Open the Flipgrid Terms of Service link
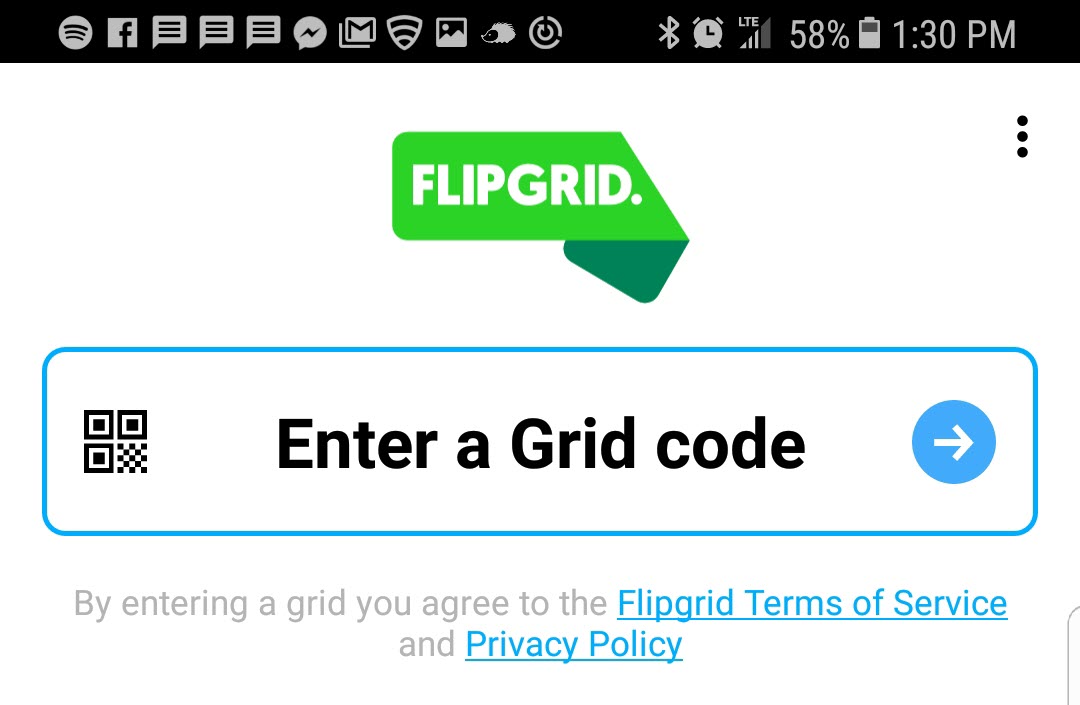This screenshot has height=705, width=1080. [x=811, y=603]
